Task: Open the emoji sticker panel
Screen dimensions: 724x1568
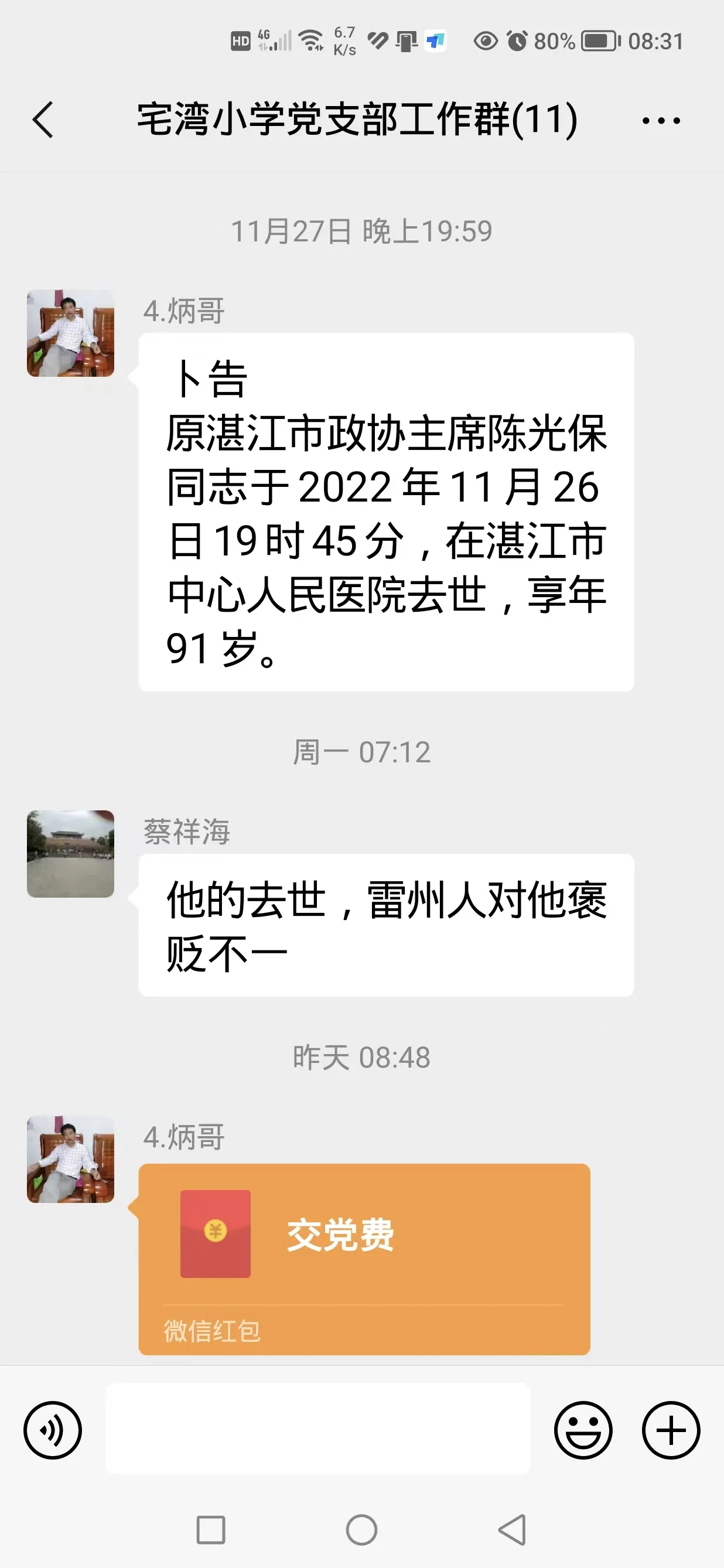Action: click(x=583, y=1430)
